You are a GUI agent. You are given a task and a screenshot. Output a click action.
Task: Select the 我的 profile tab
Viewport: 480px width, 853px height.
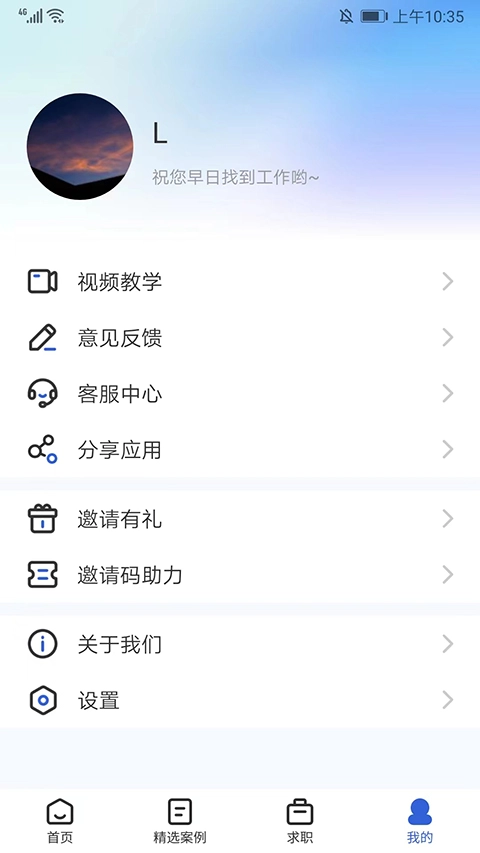(x=420, y=821)
